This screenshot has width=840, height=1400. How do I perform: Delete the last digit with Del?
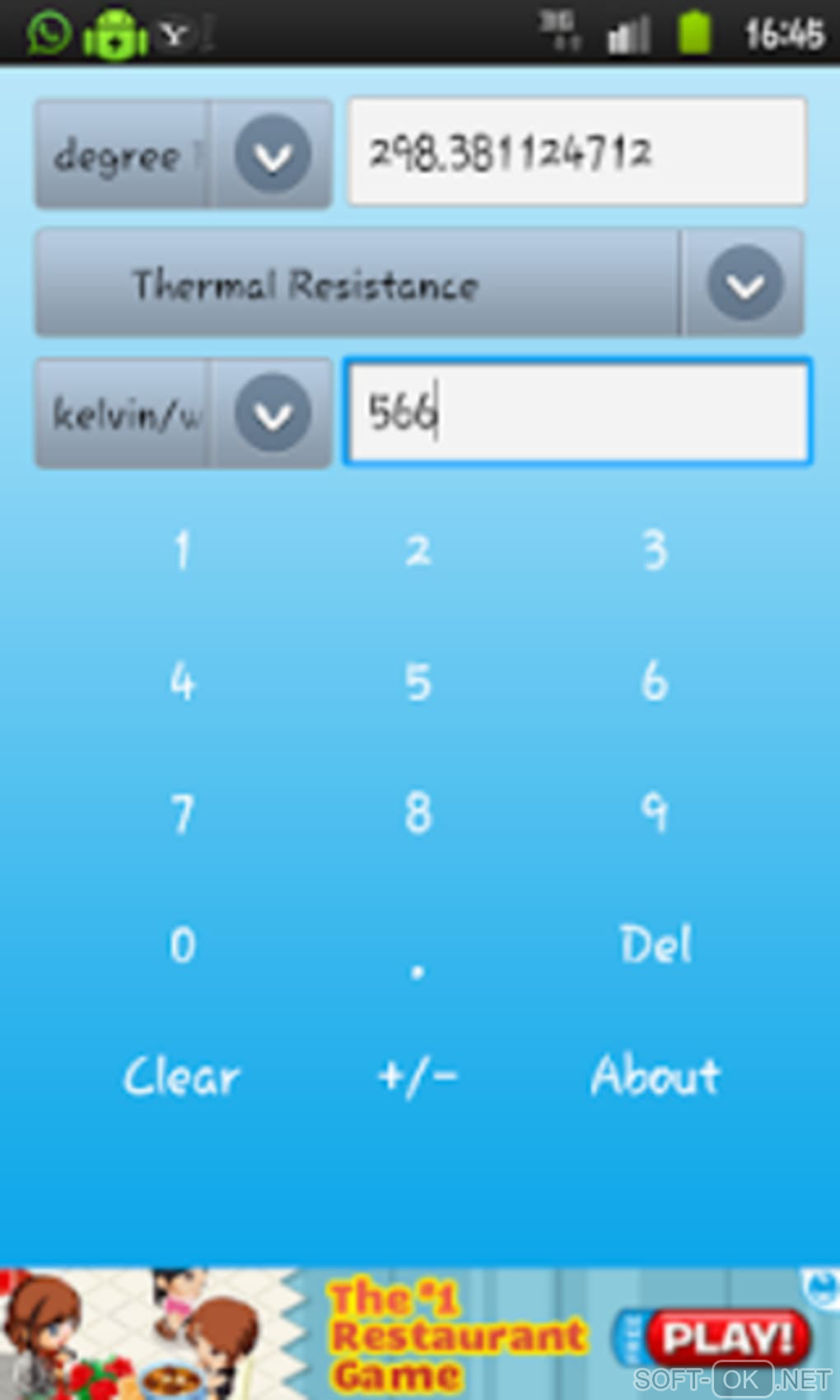655,945
